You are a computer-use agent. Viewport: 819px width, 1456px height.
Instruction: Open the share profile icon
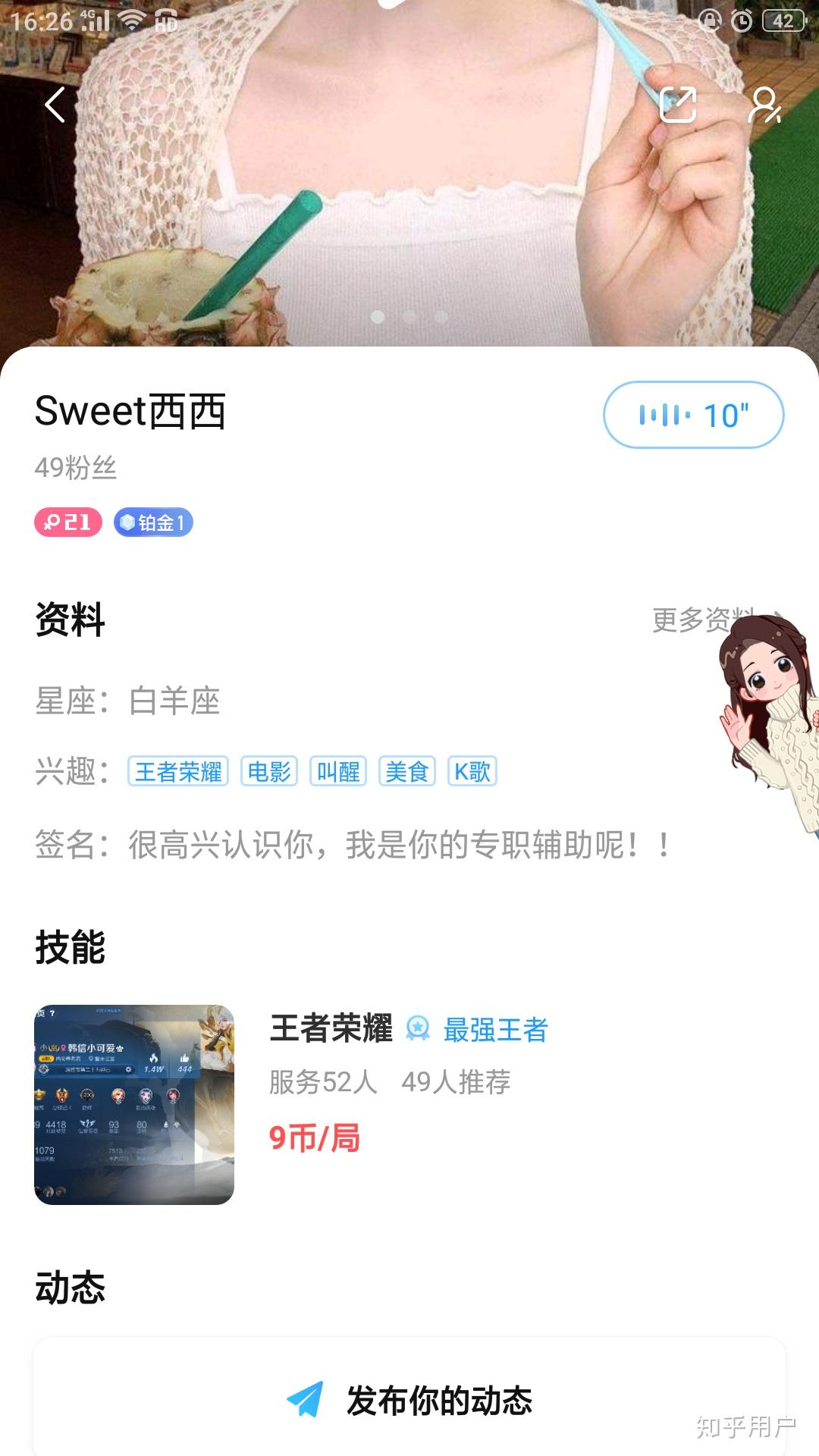click(680, 105)
